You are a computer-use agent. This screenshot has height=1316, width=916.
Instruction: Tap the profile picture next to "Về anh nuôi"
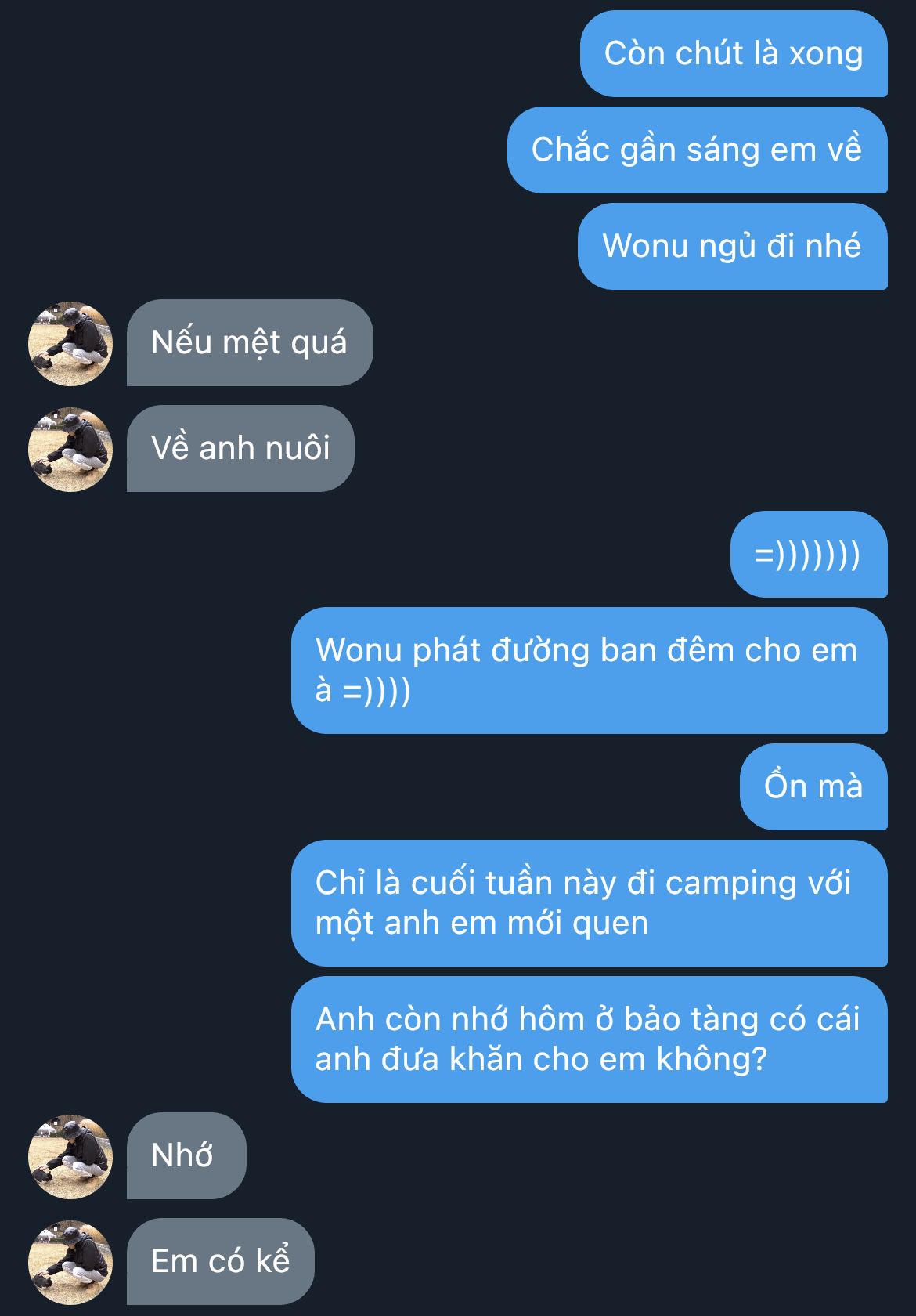coord(70,450)
